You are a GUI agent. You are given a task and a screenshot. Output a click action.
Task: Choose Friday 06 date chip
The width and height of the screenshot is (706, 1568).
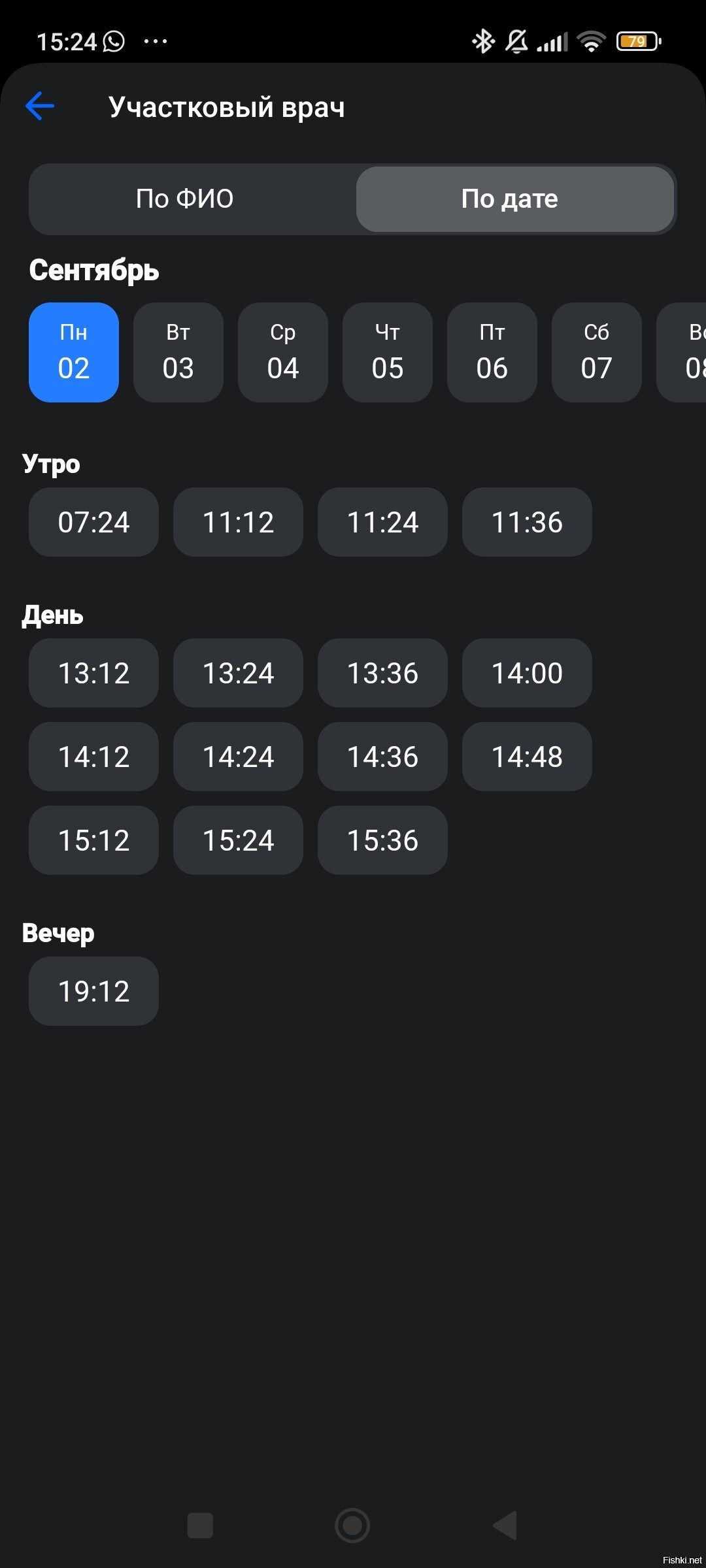click(492, 352)
